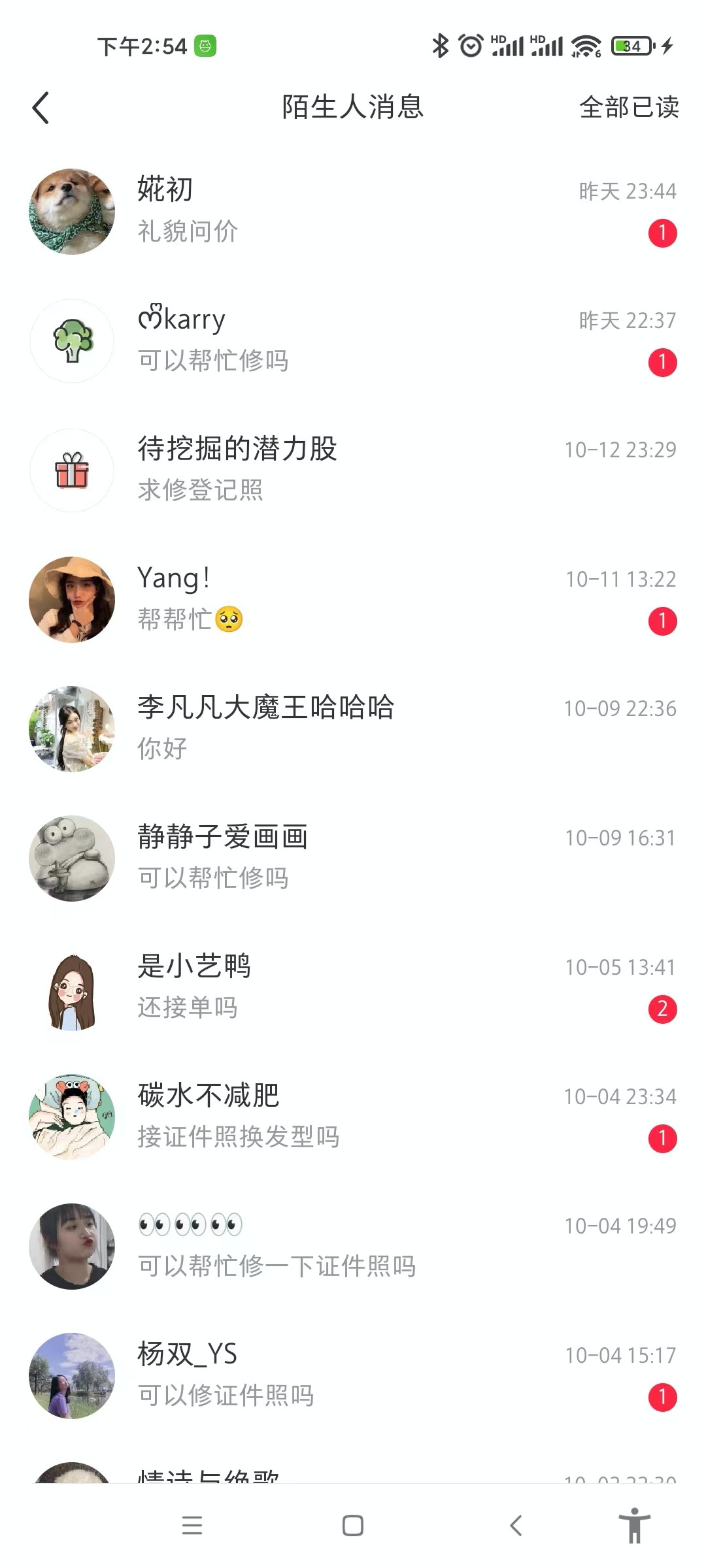The image size is (706, 1568).
Task: Tap the home circle in the navigation bar
Action: [x=353, y=1526]
